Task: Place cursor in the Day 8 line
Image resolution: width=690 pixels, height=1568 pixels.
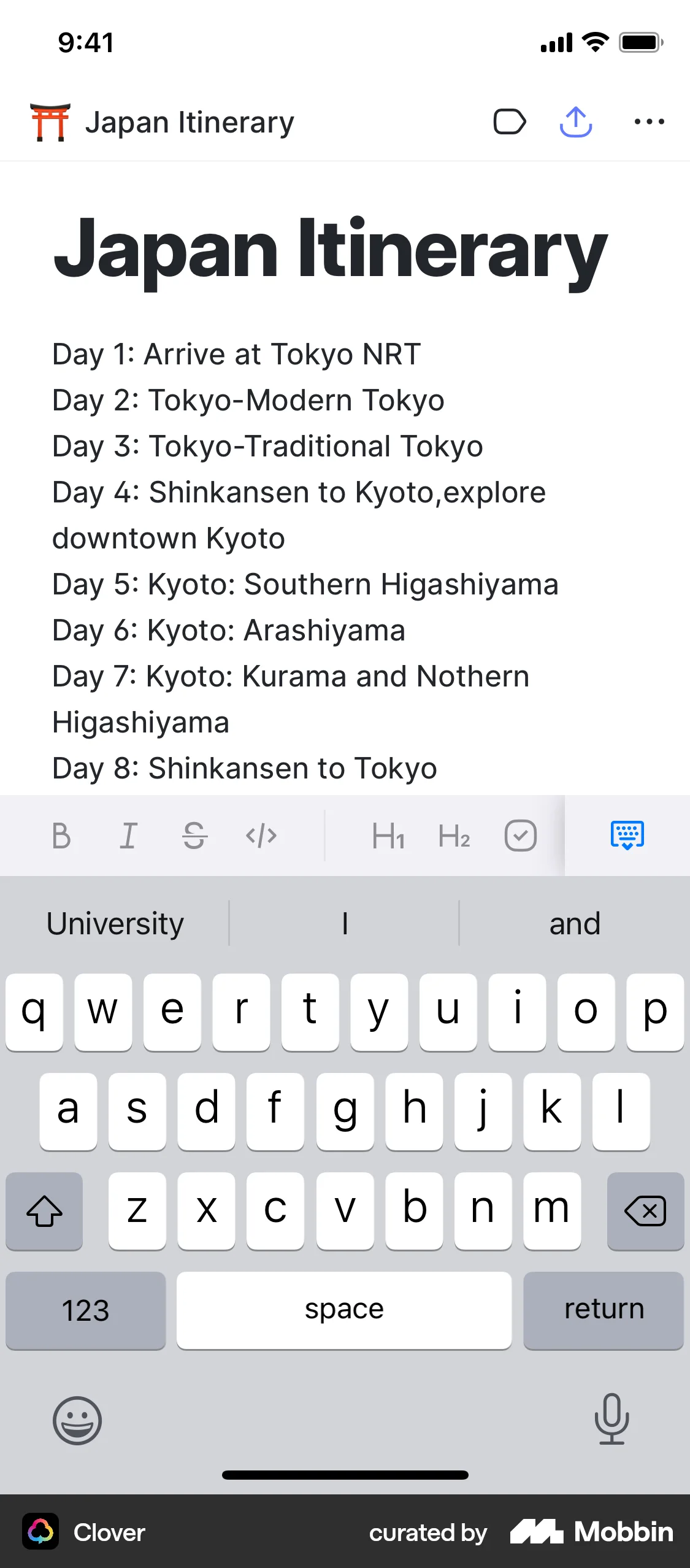Action: coord(245,769)
